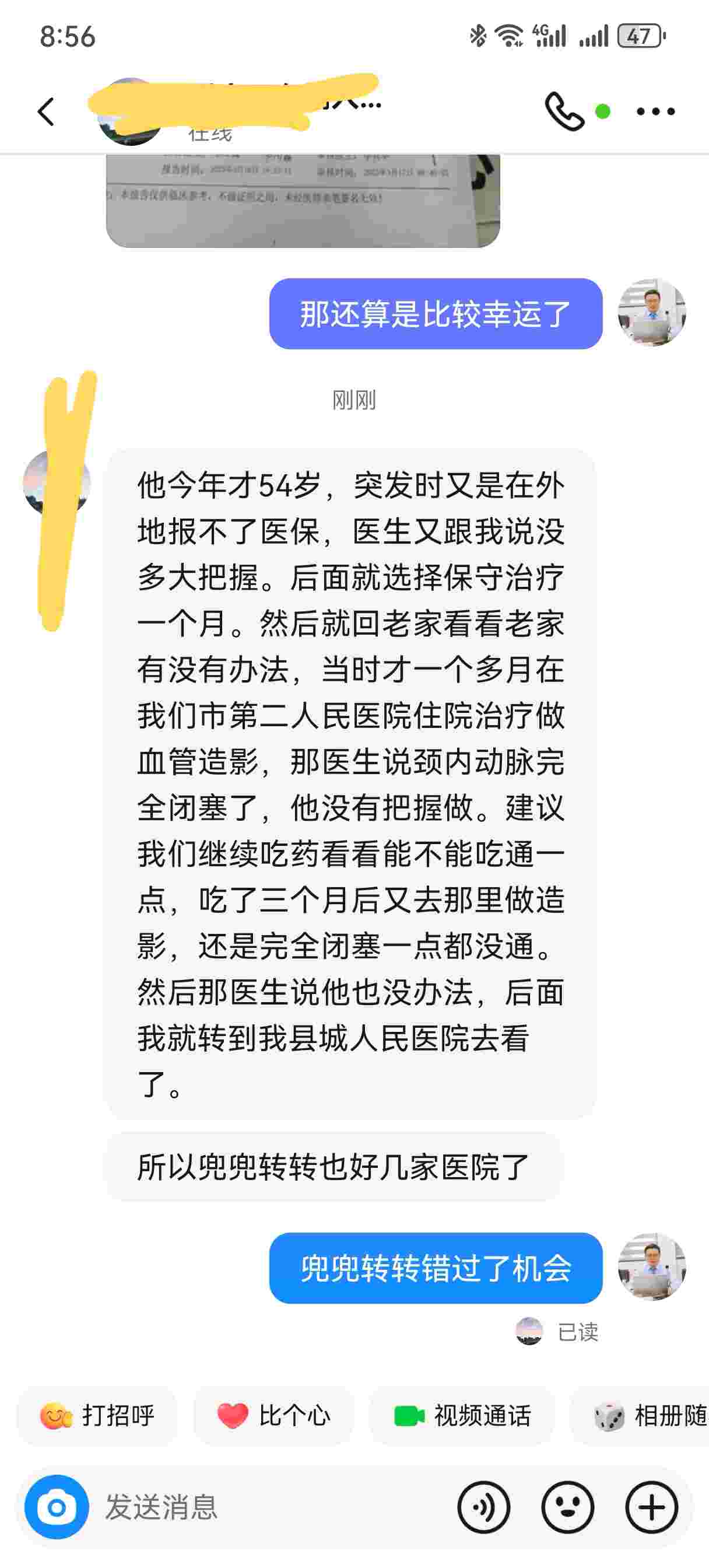
Task: Switch to voice message input
Action: (x=484, y=1507)
